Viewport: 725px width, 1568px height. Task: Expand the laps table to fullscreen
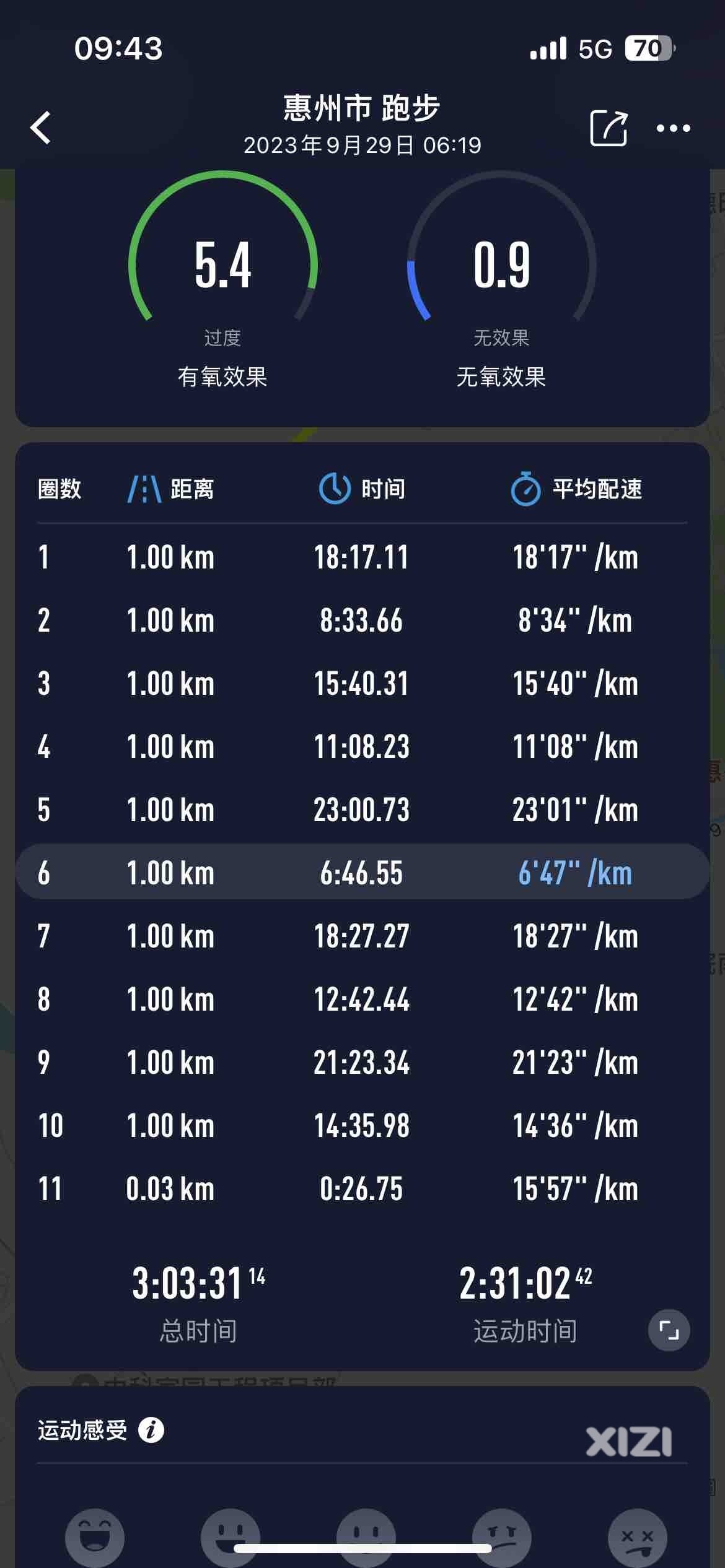coord(669,1330)
